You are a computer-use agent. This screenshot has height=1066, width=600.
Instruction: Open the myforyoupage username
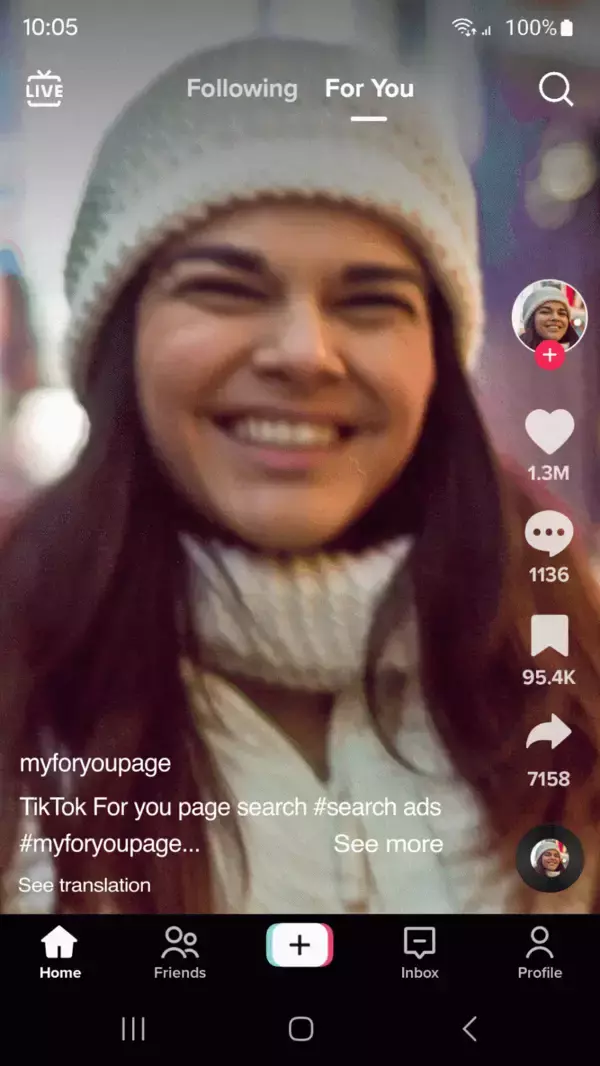pos(95,763)
